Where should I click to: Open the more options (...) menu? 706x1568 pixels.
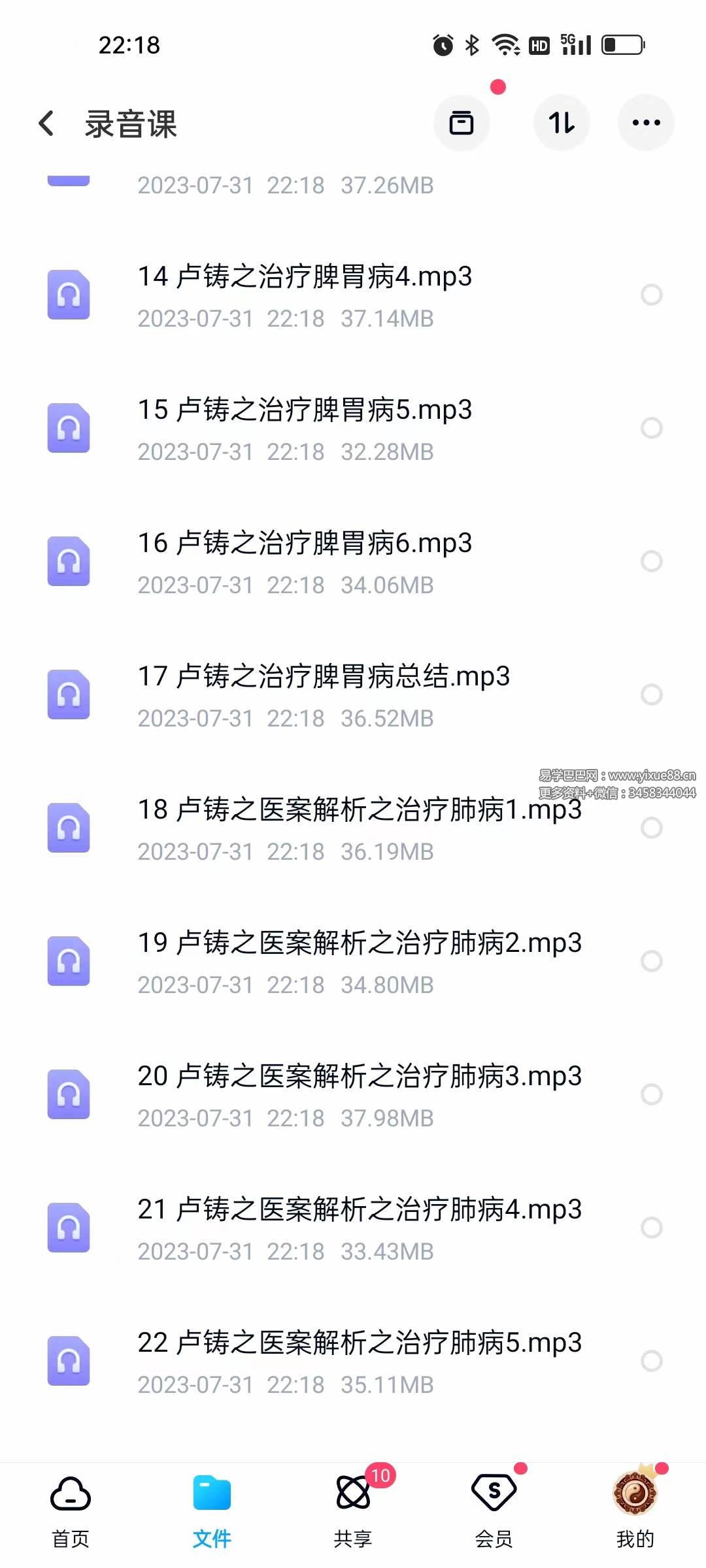pos(646,122)
